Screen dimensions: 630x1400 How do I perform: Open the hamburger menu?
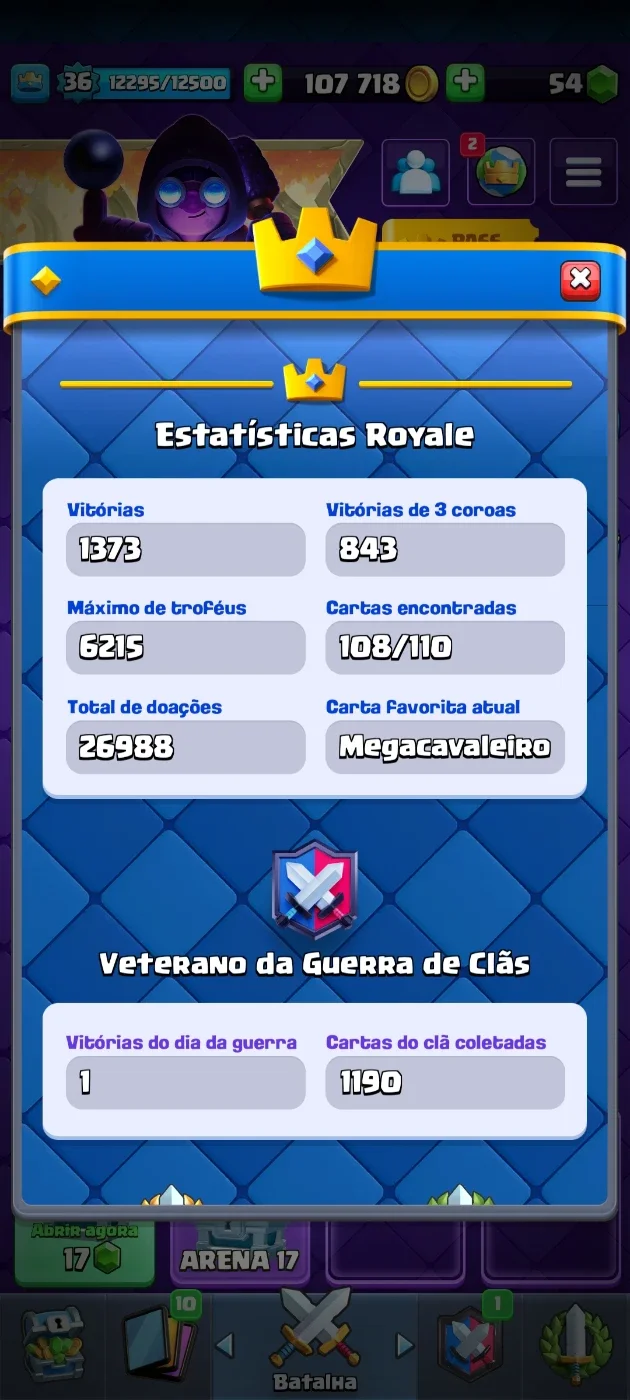pos(583,172)
